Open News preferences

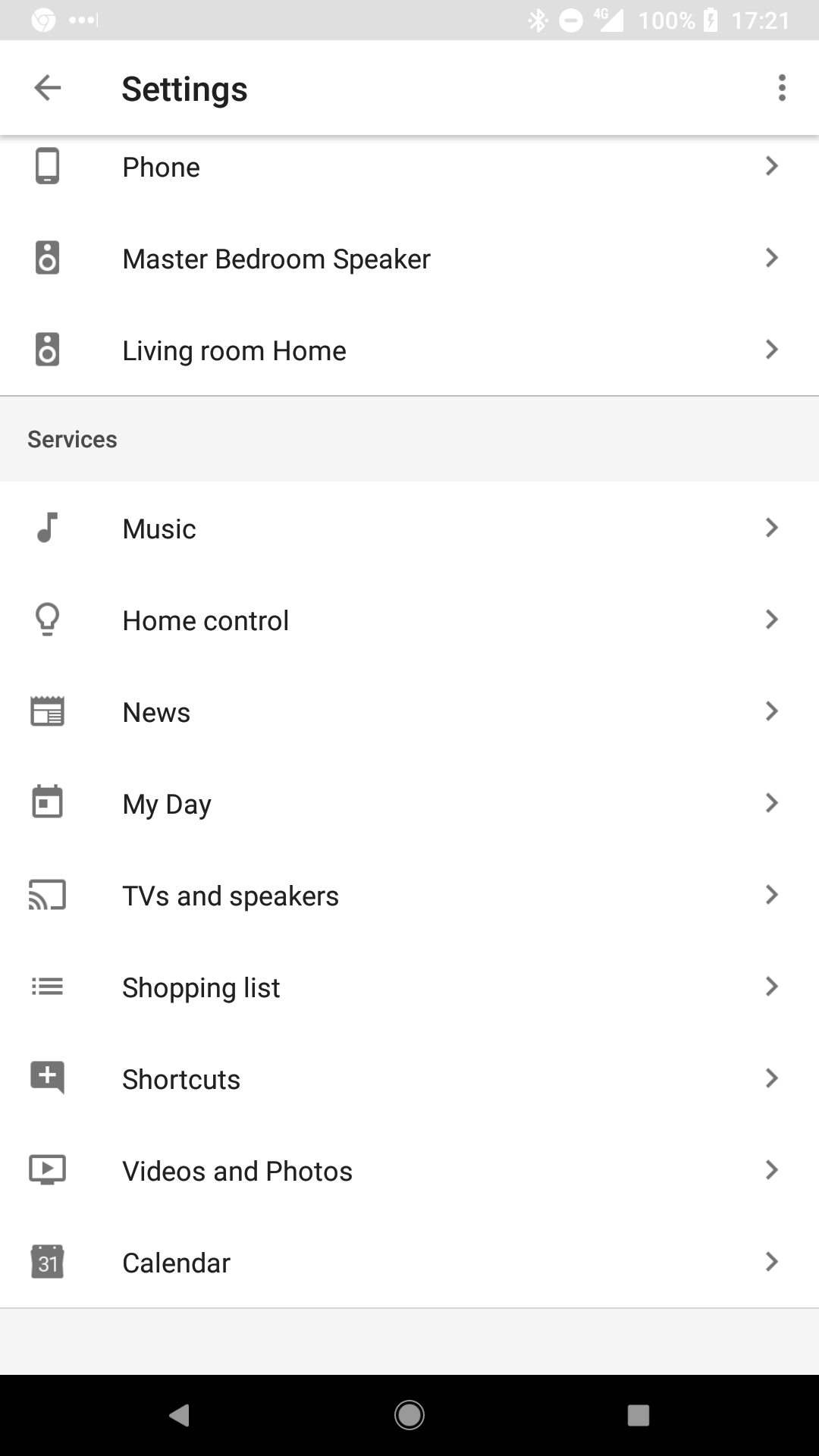click(409, 712)
